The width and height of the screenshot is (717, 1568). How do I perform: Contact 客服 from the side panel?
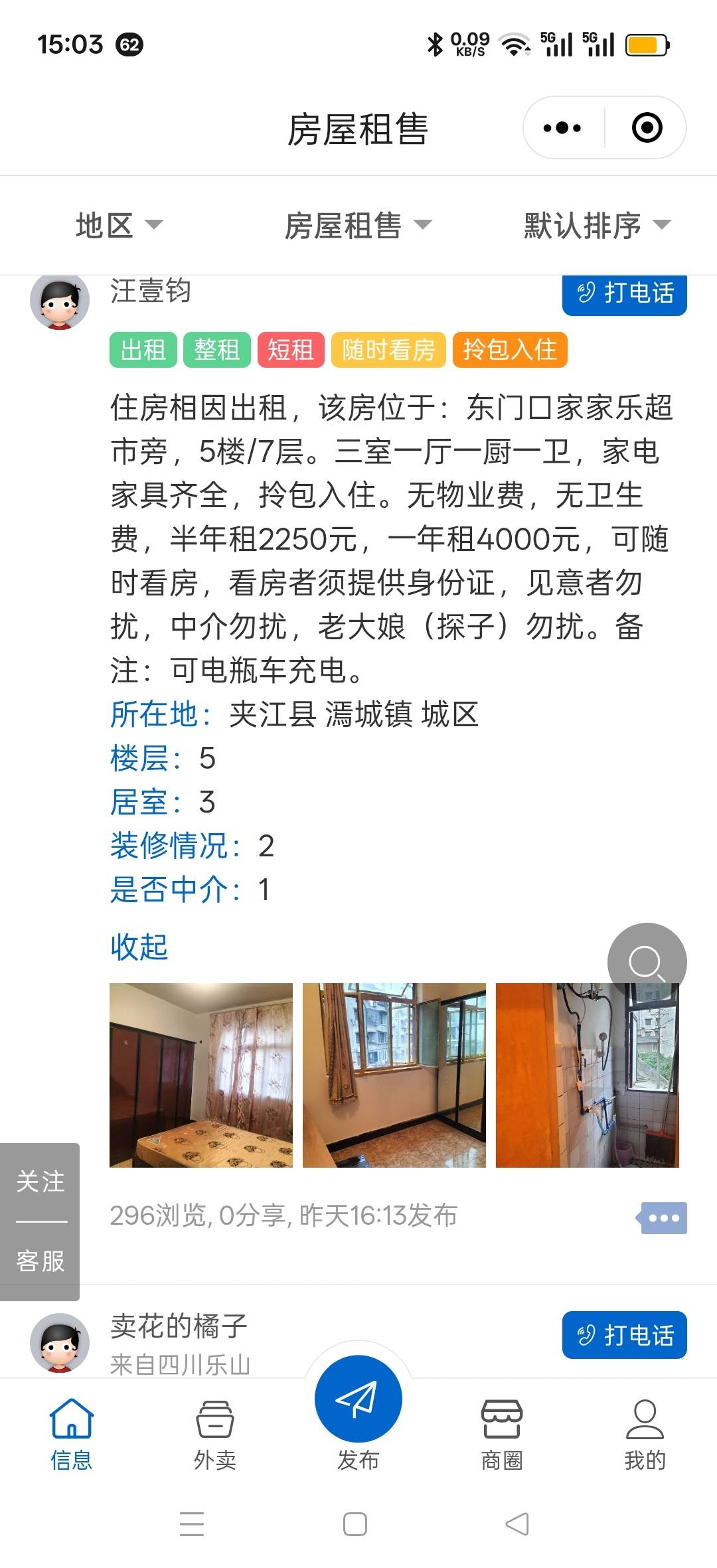tap(40, 1260)
